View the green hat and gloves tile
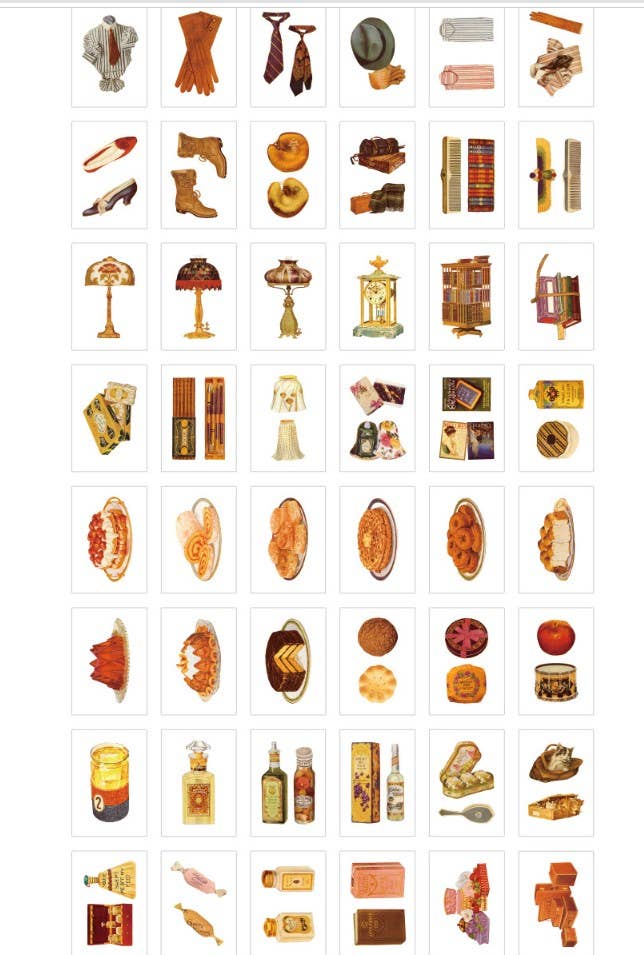The height and width of the screenshot is (955, 644). point(377,54)
